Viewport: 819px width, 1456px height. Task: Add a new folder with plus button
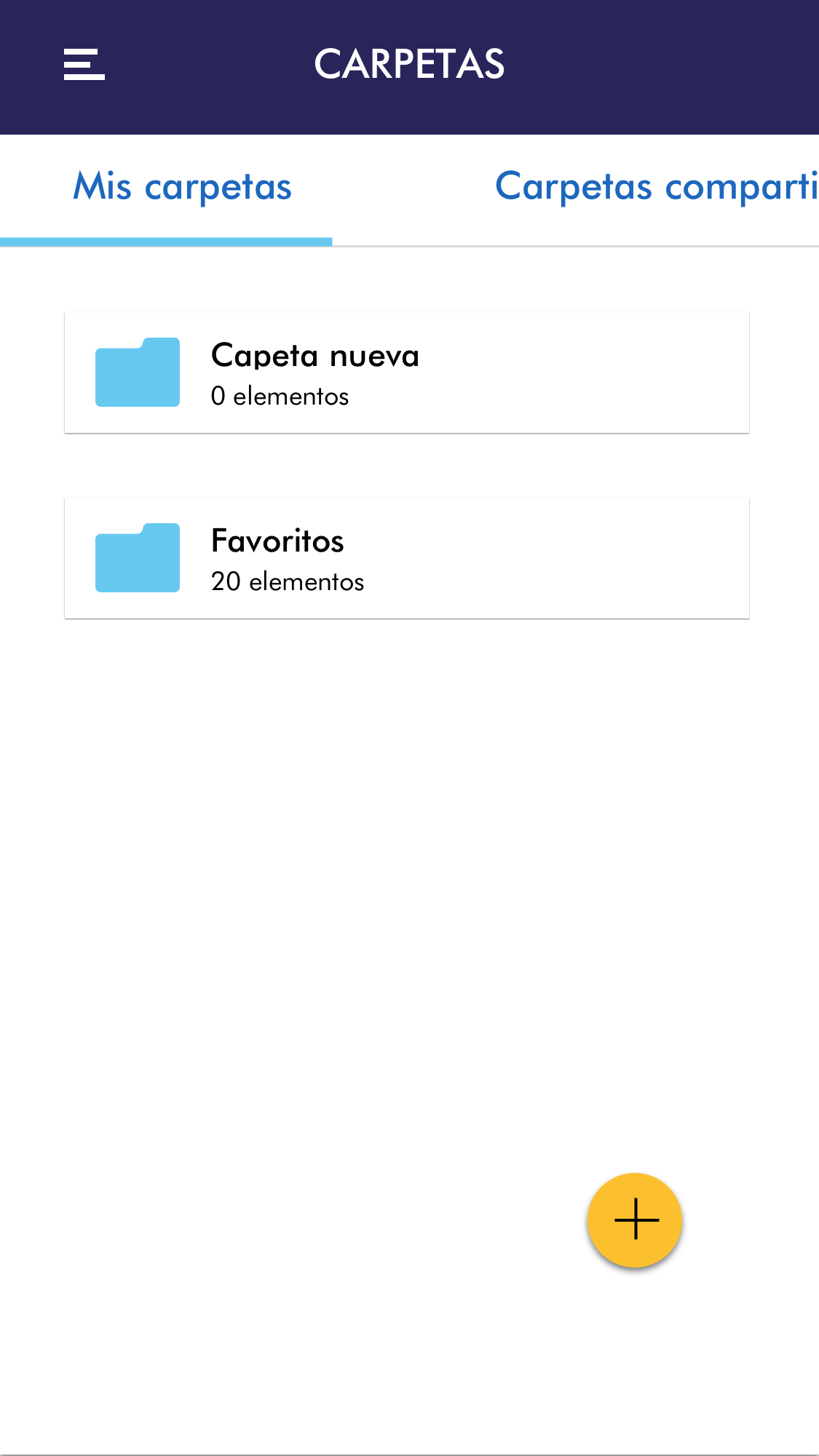(x=635, y=1220)
